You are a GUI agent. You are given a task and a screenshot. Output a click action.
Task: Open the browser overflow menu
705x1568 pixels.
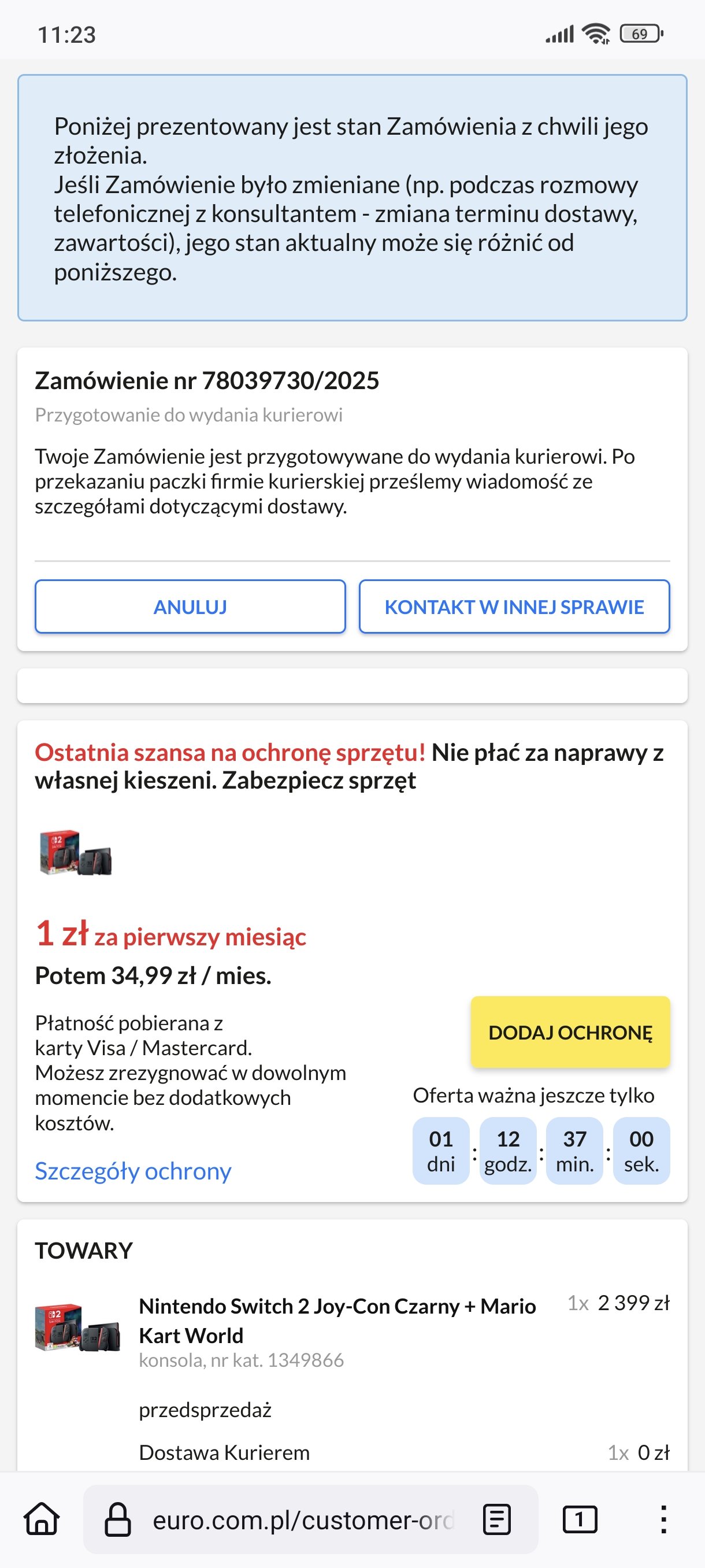point(663,1520)
